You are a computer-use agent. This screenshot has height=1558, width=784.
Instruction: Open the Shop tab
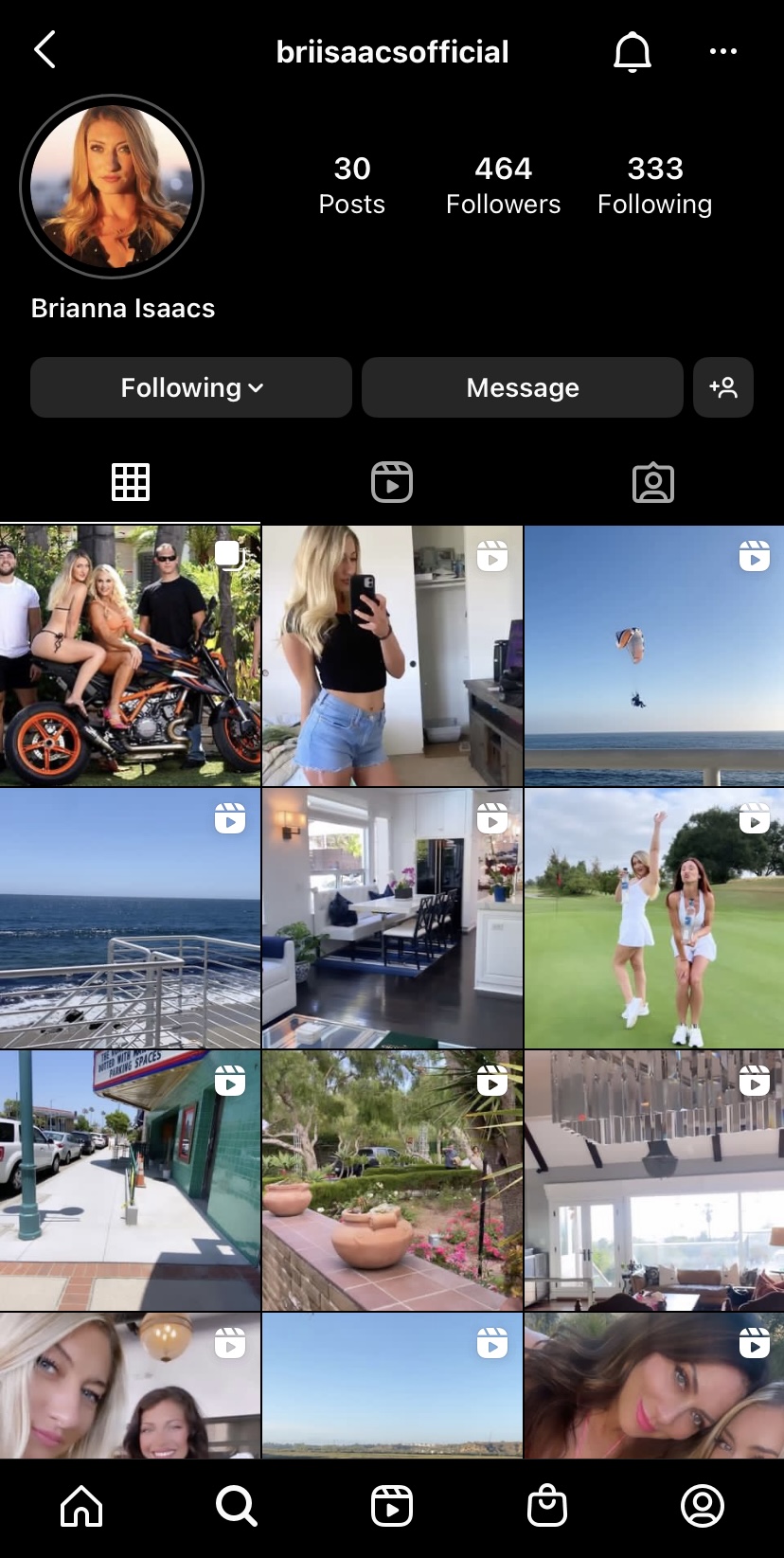547,1505
